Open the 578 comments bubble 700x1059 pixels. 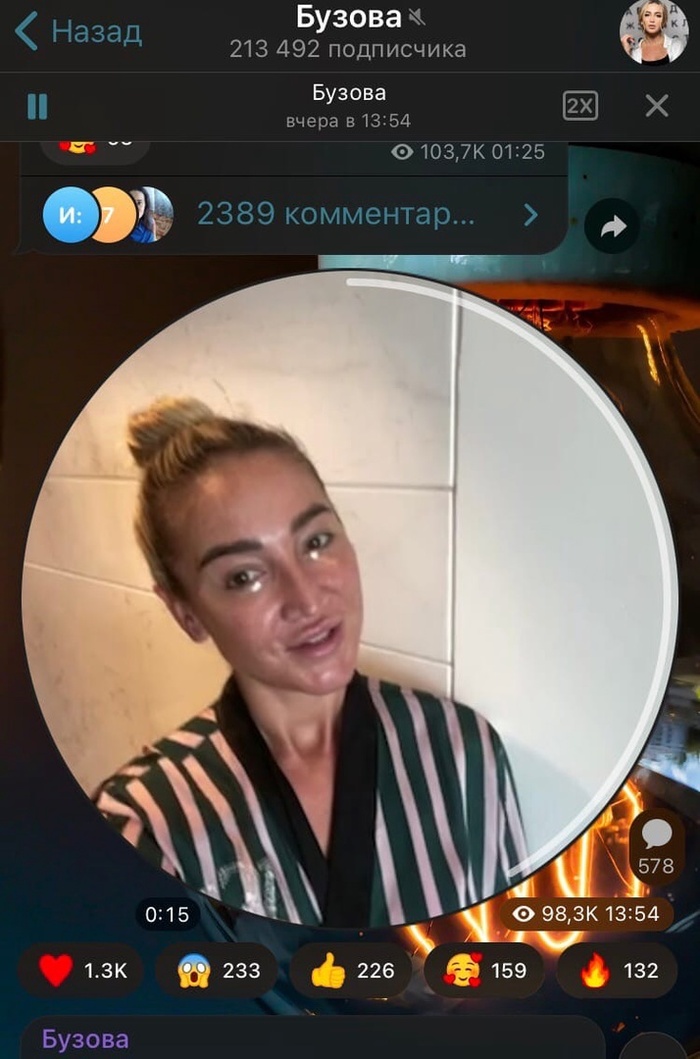click(656, 846)
